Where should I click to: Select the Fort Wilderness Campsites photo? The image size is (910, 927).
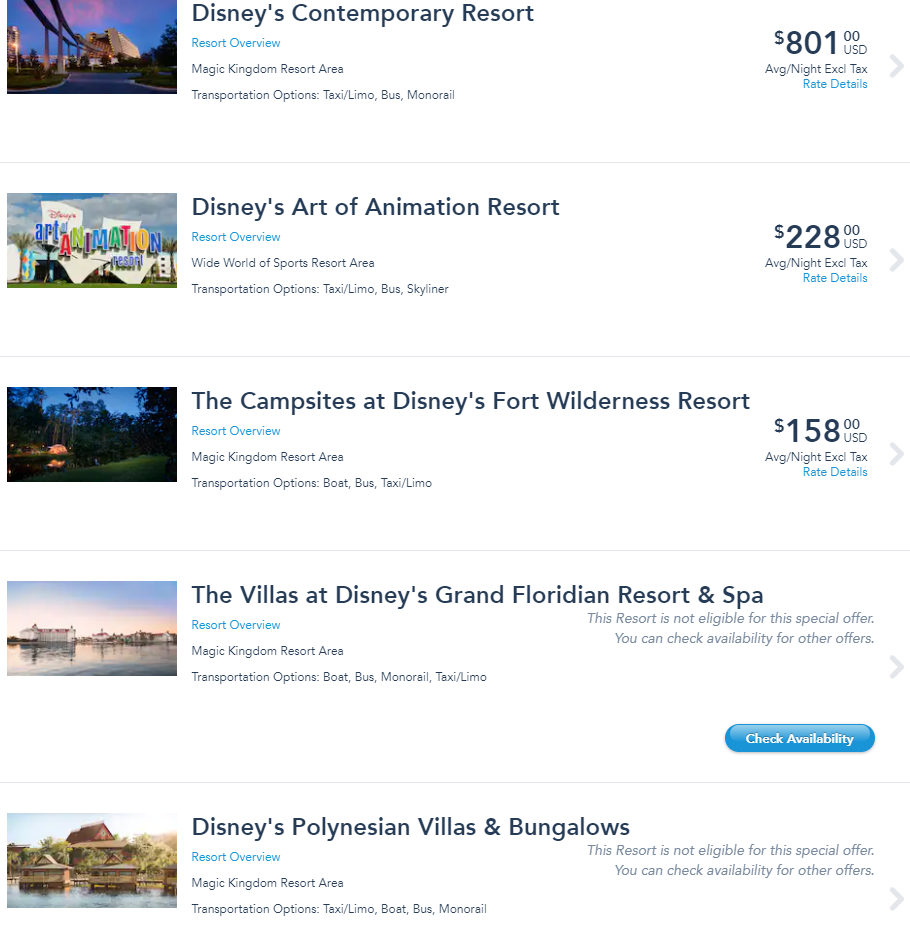click(92, 435)
